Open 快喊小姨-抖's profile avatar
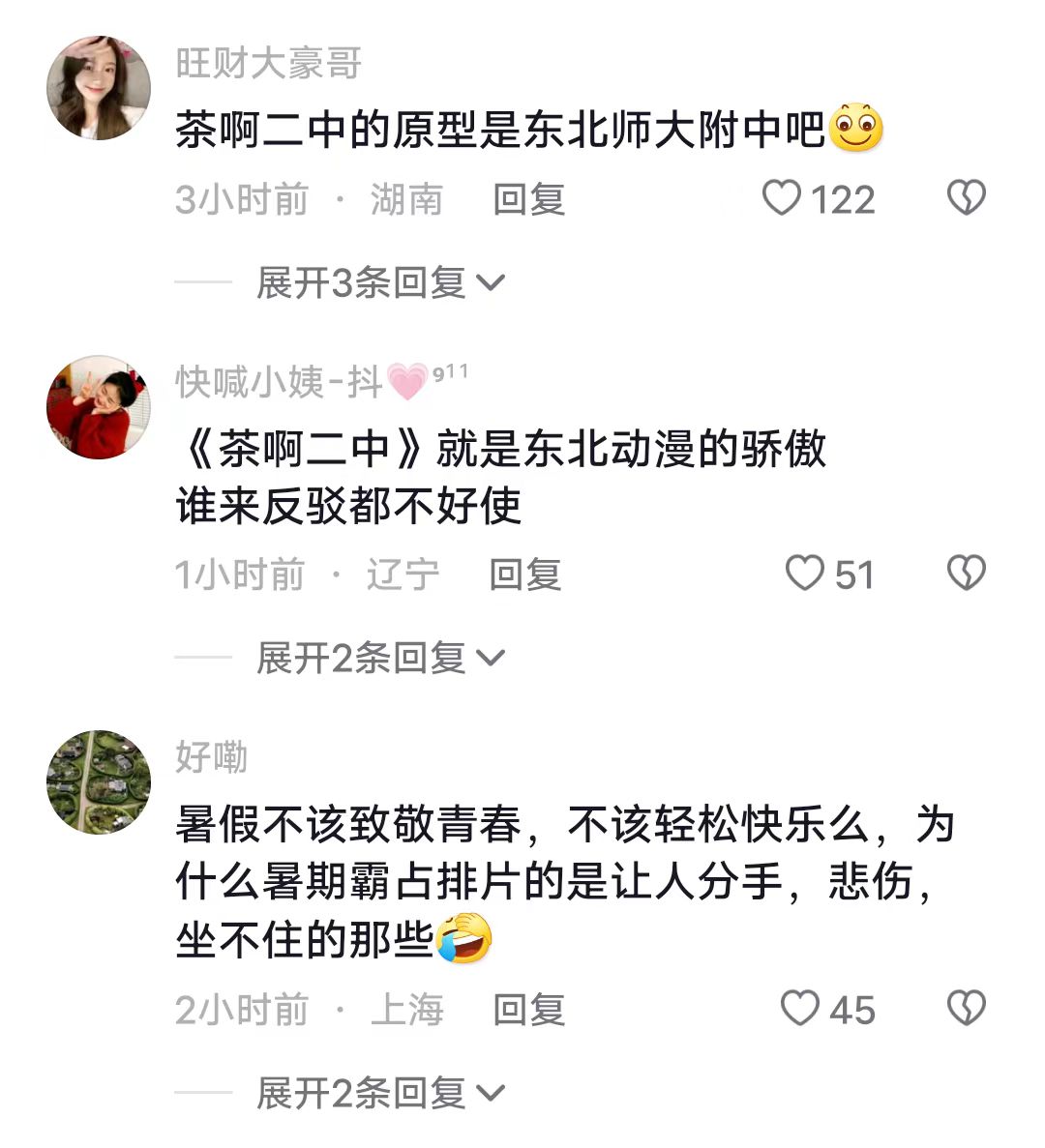The width and height of the screenshot is (1045, 1148). click(x=99, y=406)
